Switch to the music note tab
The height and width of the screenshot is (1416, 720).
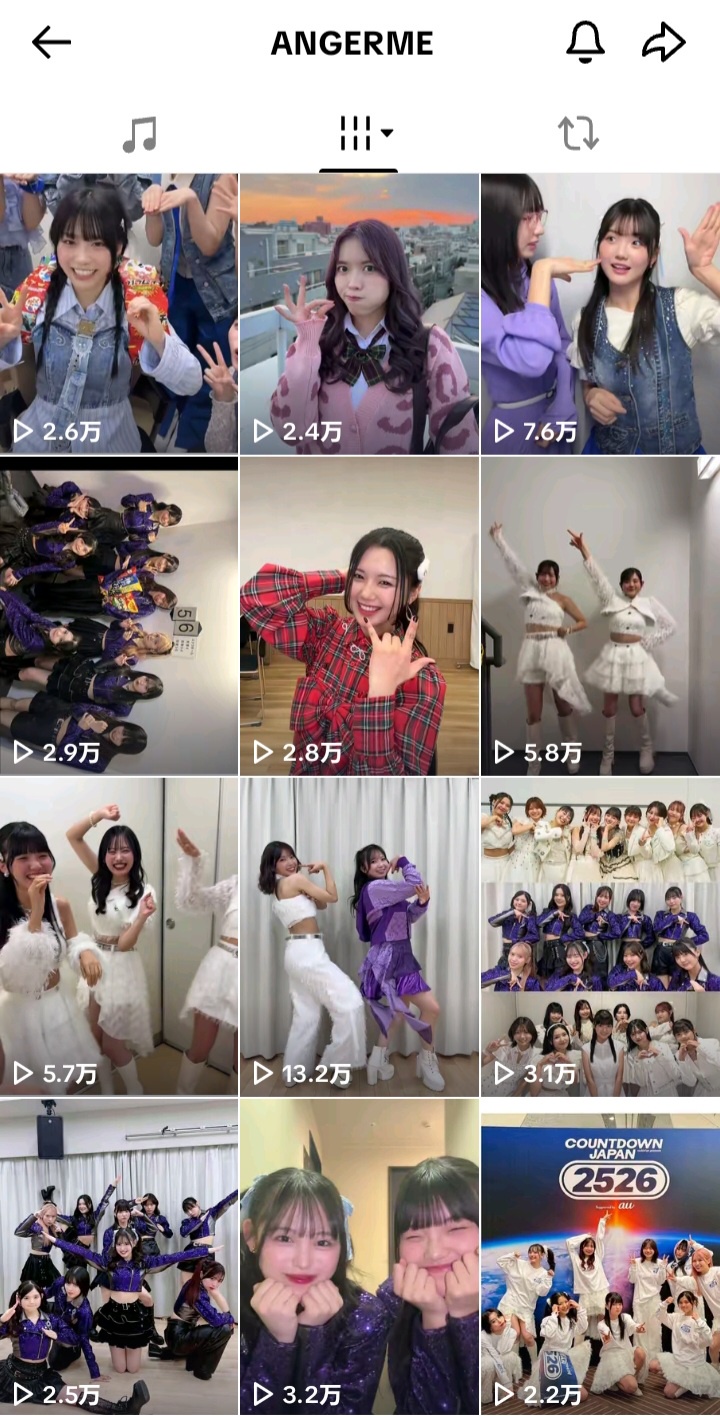139,134
